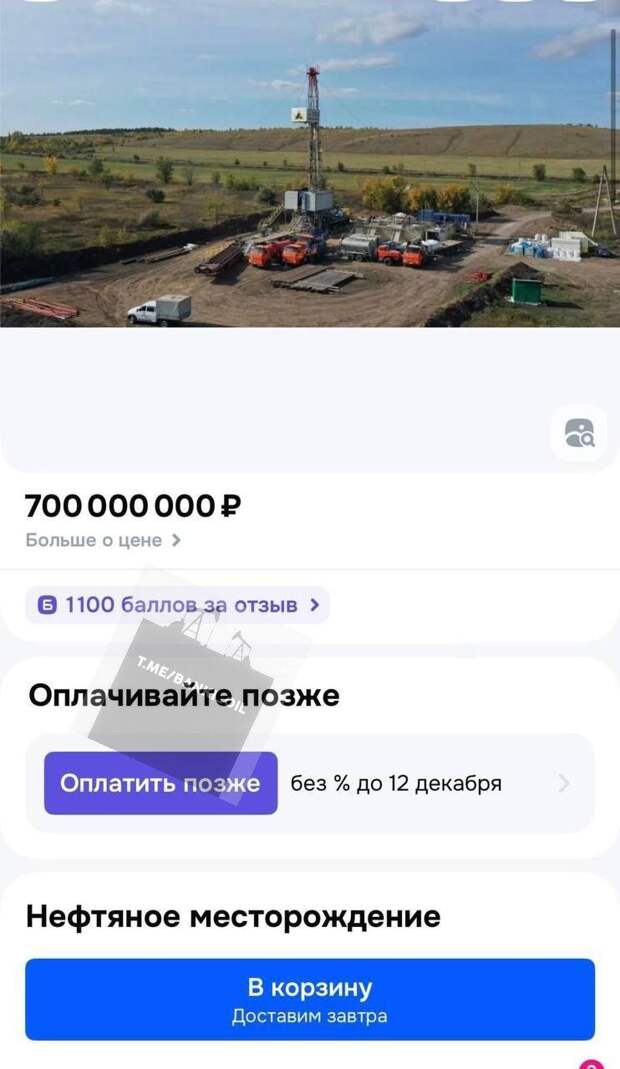Open 'Больше о цене' price details
Image resolution: width=620 pixels, height=1069 pixels.
pyautogui.click(x=103, y=541)
